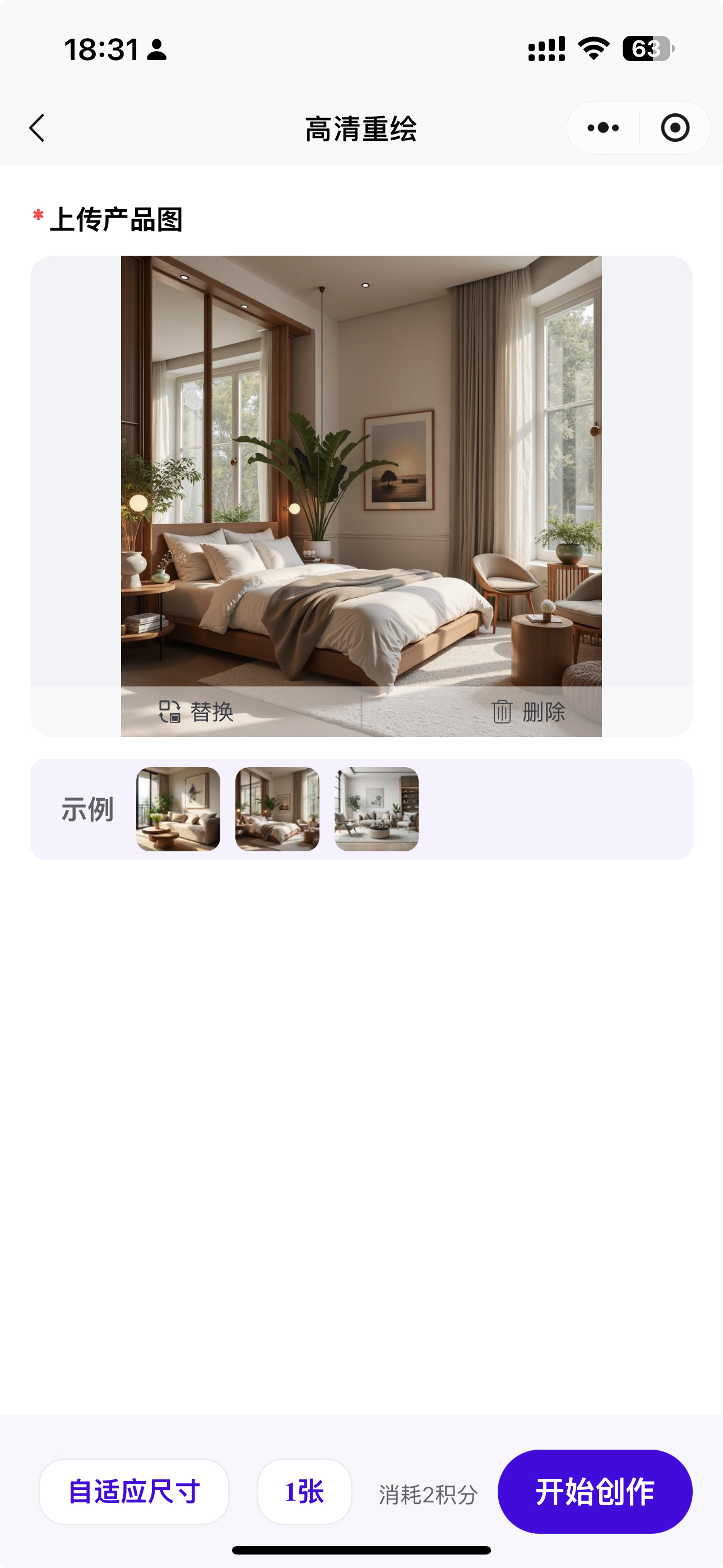The height and width of the screenshot is (1568, 723).
Task: Tap 替换 to replace the uploaded image
Action: [197, 712]
